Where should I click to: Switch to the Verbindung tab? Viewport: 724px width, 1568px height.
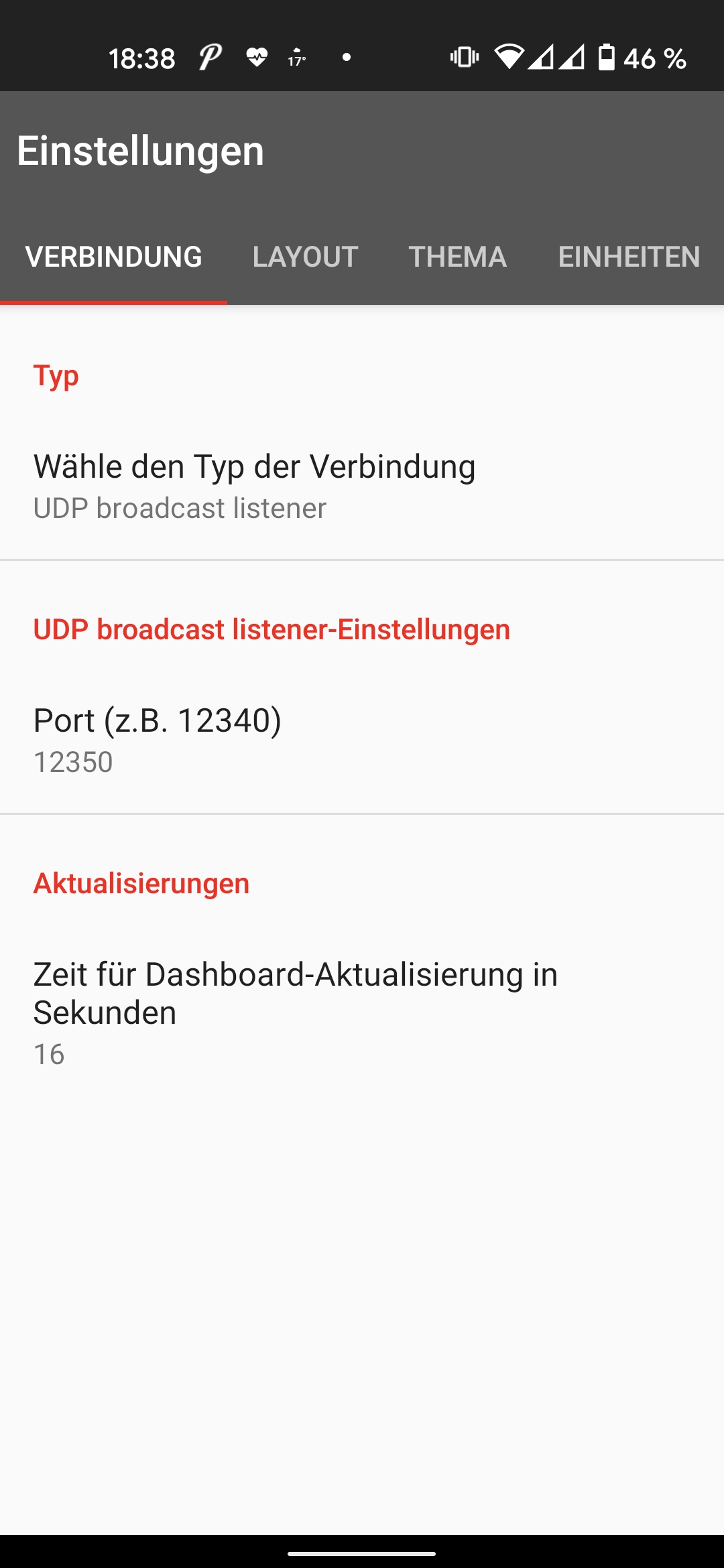click(x=113, y=257)
